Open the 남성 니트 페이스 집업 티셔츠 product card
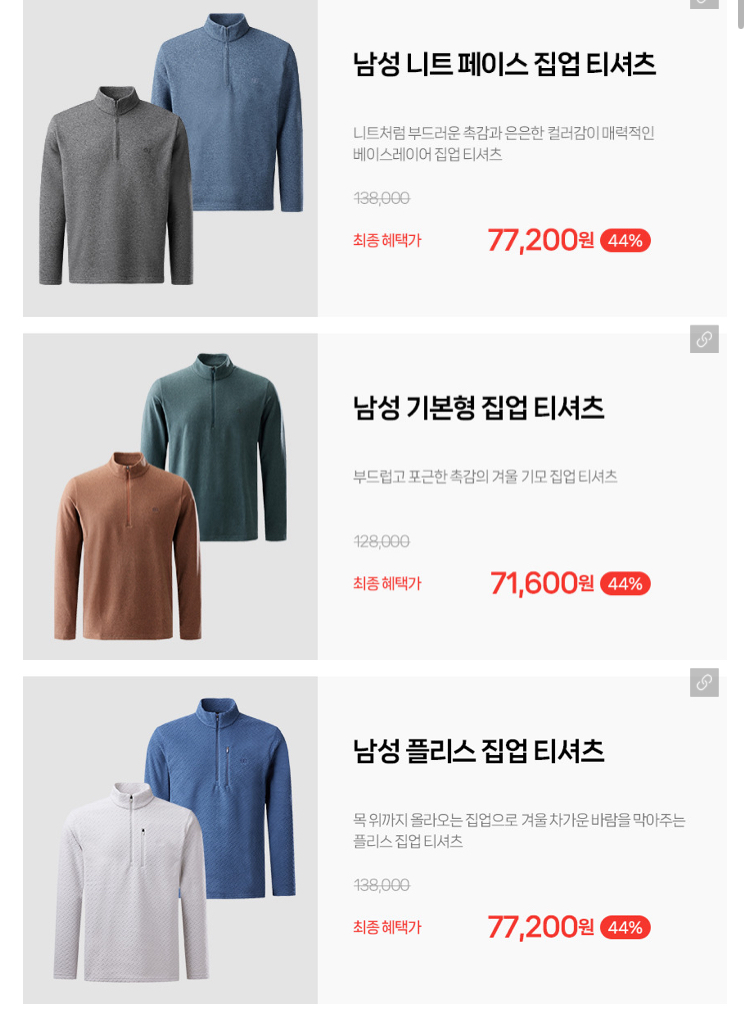 point(504,64)
